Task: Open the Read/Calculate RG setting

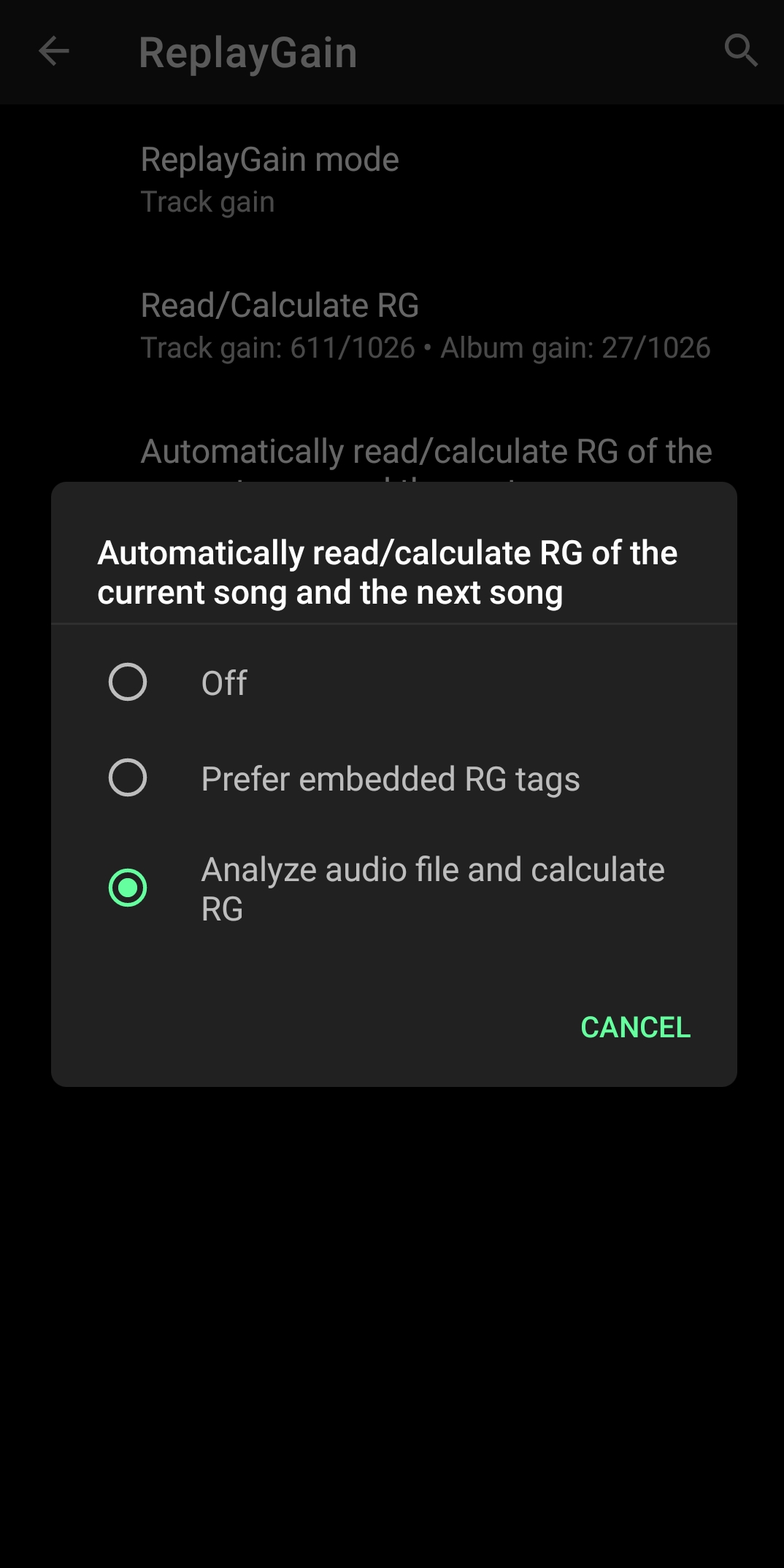Action: click(x=280, y=323)
